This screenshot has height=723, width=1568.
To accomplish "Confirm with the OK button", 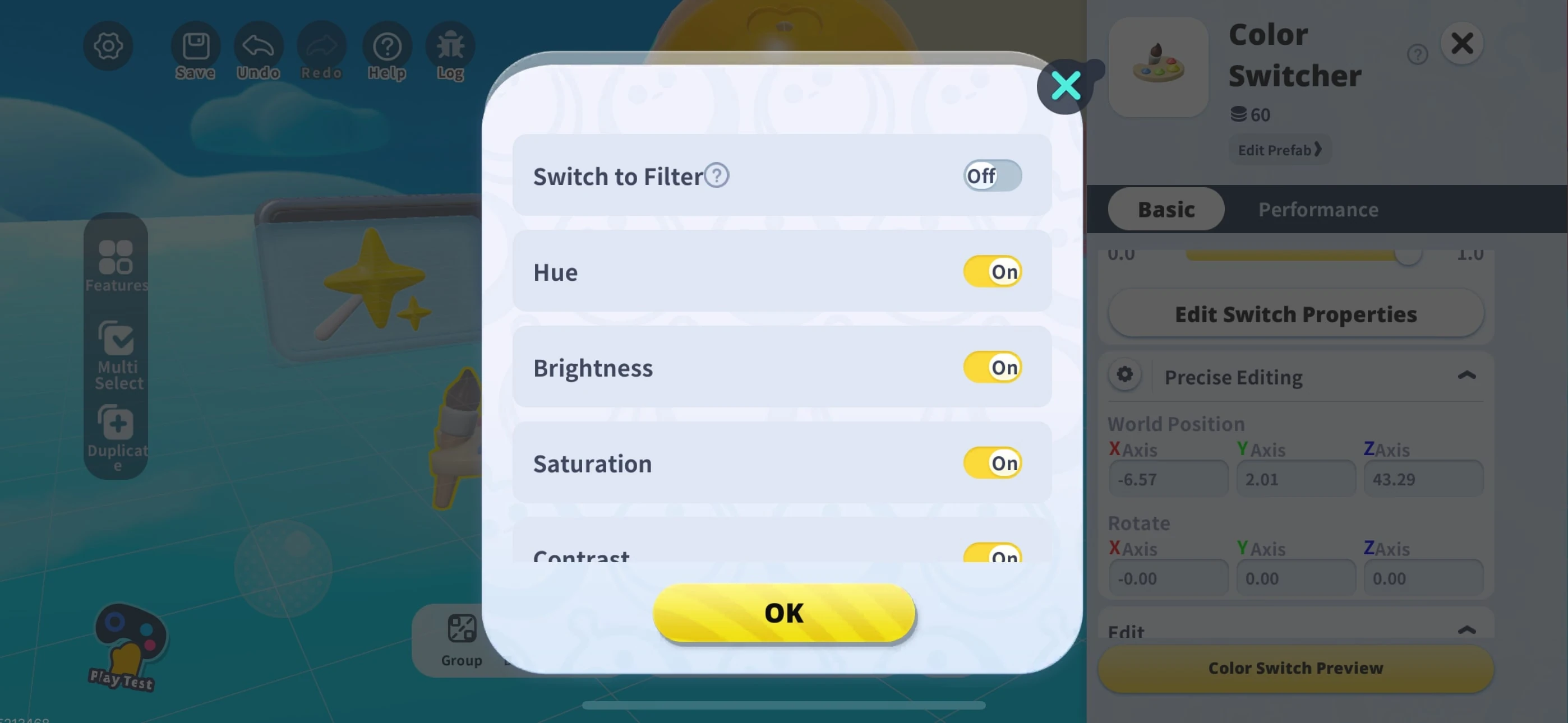I will [783, 612].
